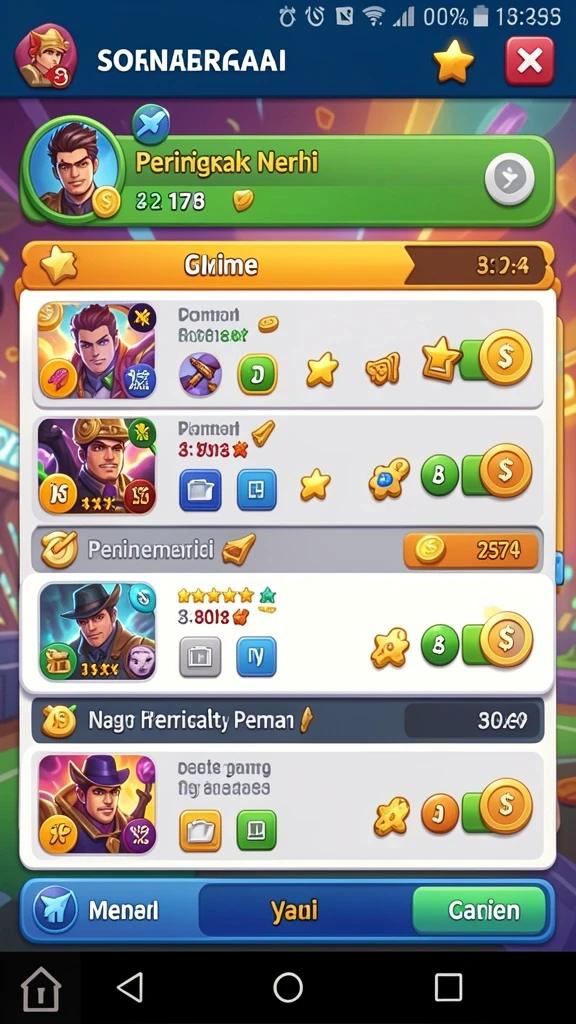
Task: Tap the blue IY button in the five-star row
Action: pos(256,656)
